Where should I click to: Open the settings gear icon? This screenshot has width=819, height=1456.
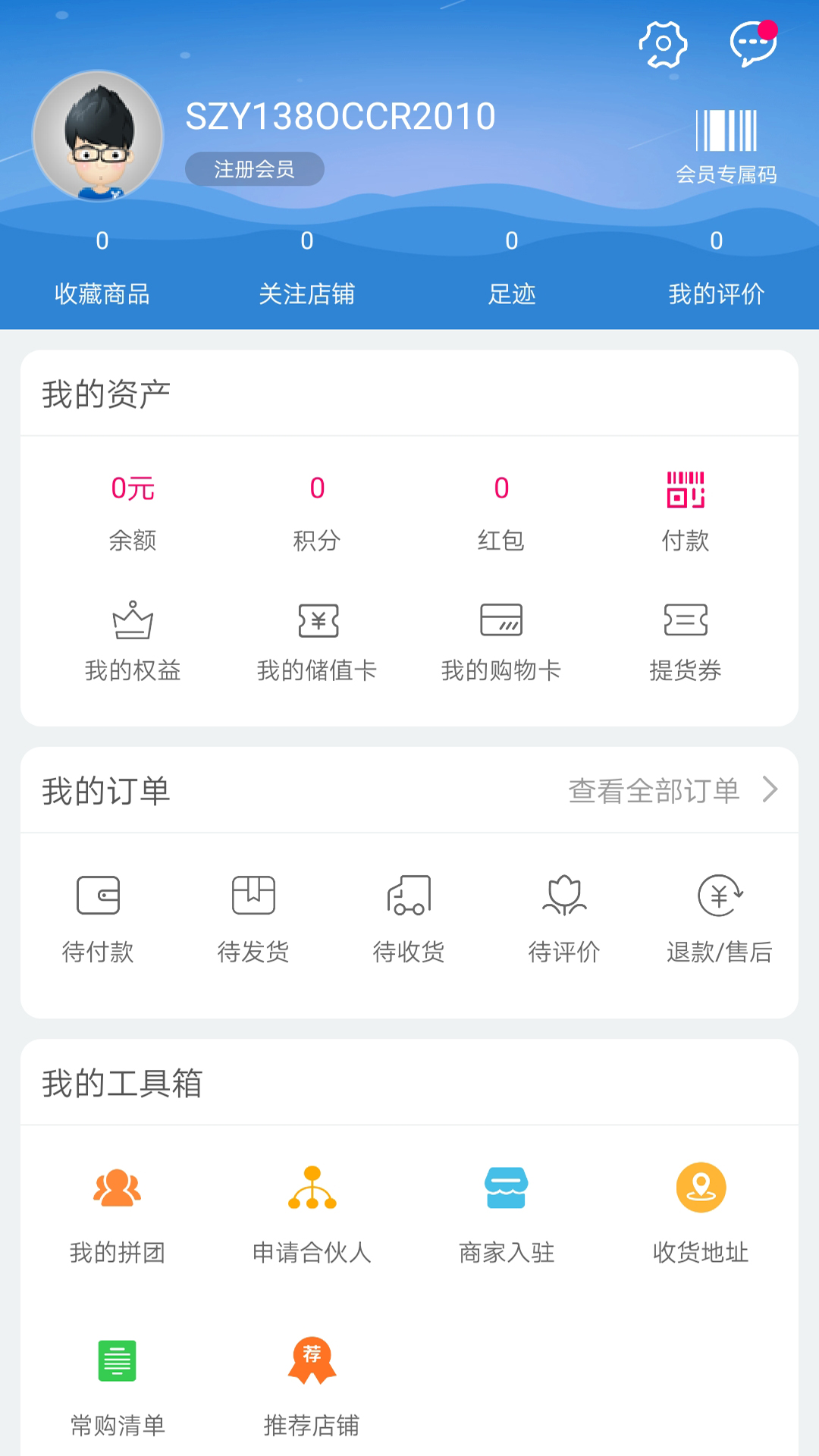click(663, 44)
